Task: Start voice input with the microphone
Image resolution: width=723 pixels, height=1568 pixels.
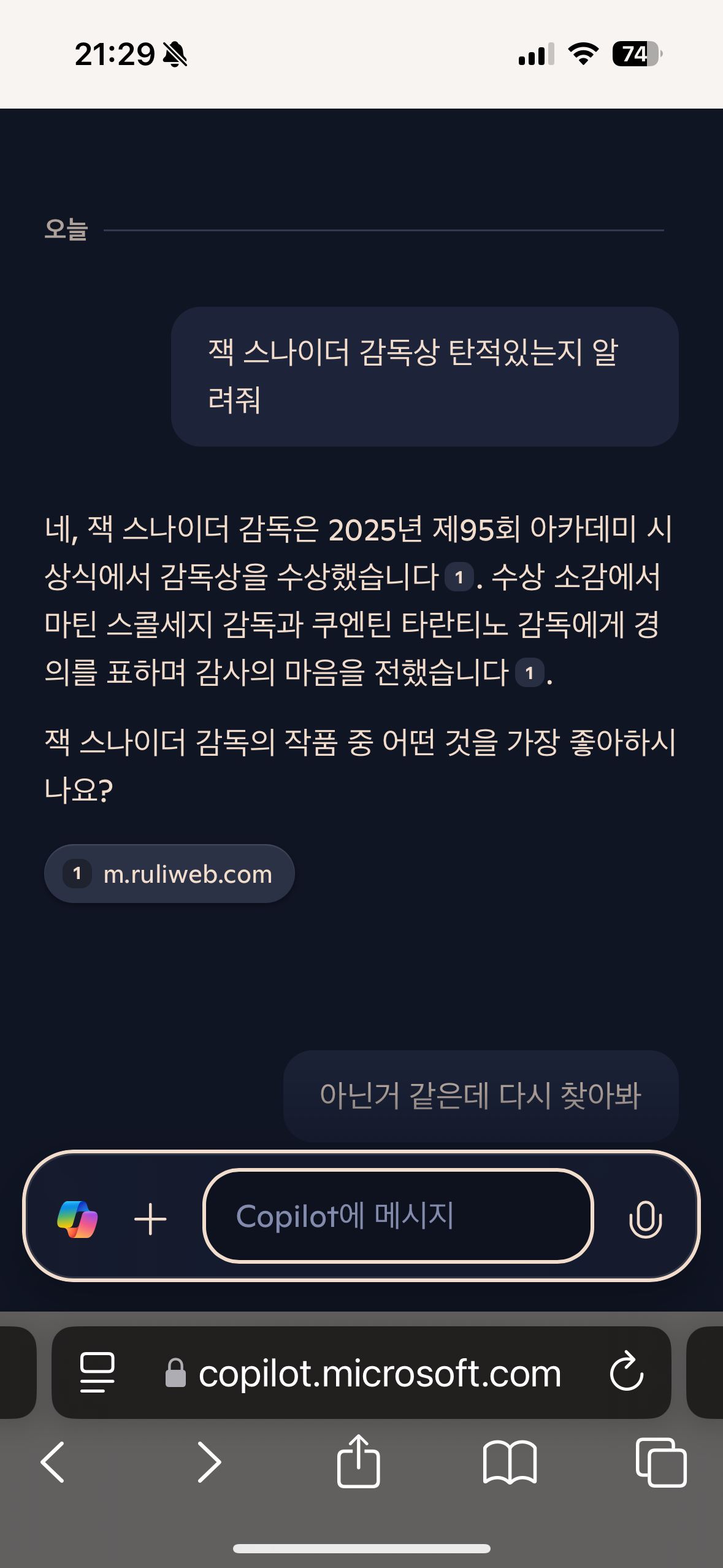Action: (x=645, y=1219)
